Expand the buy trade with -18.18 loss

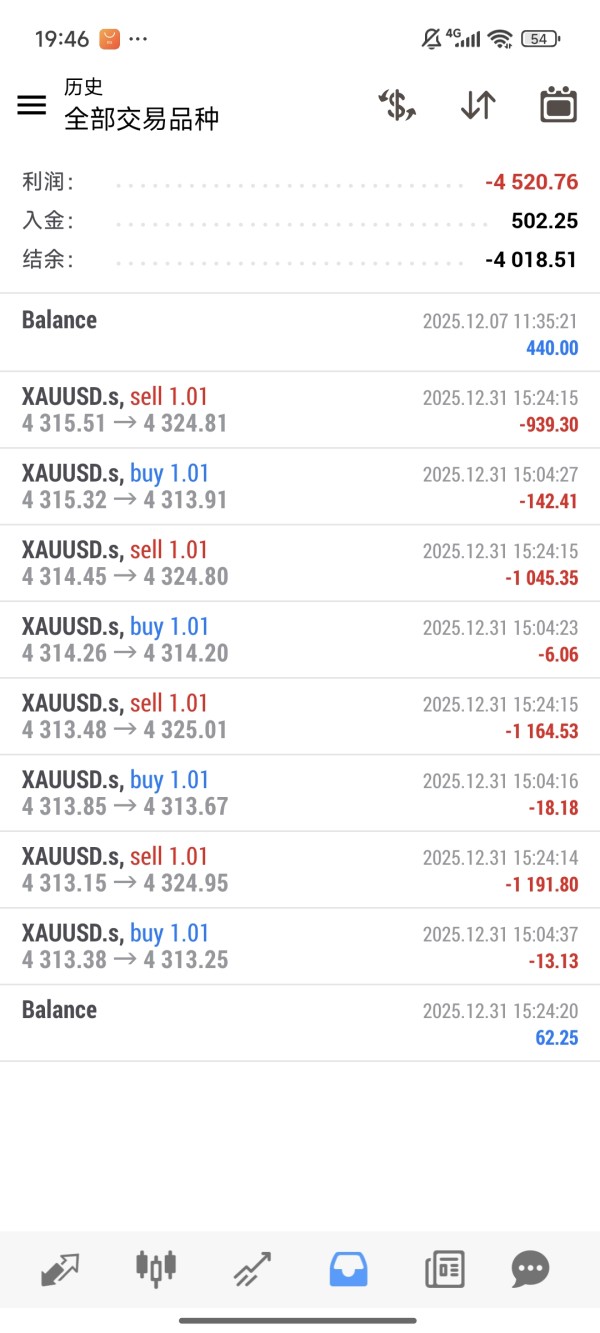coord(300,793)
